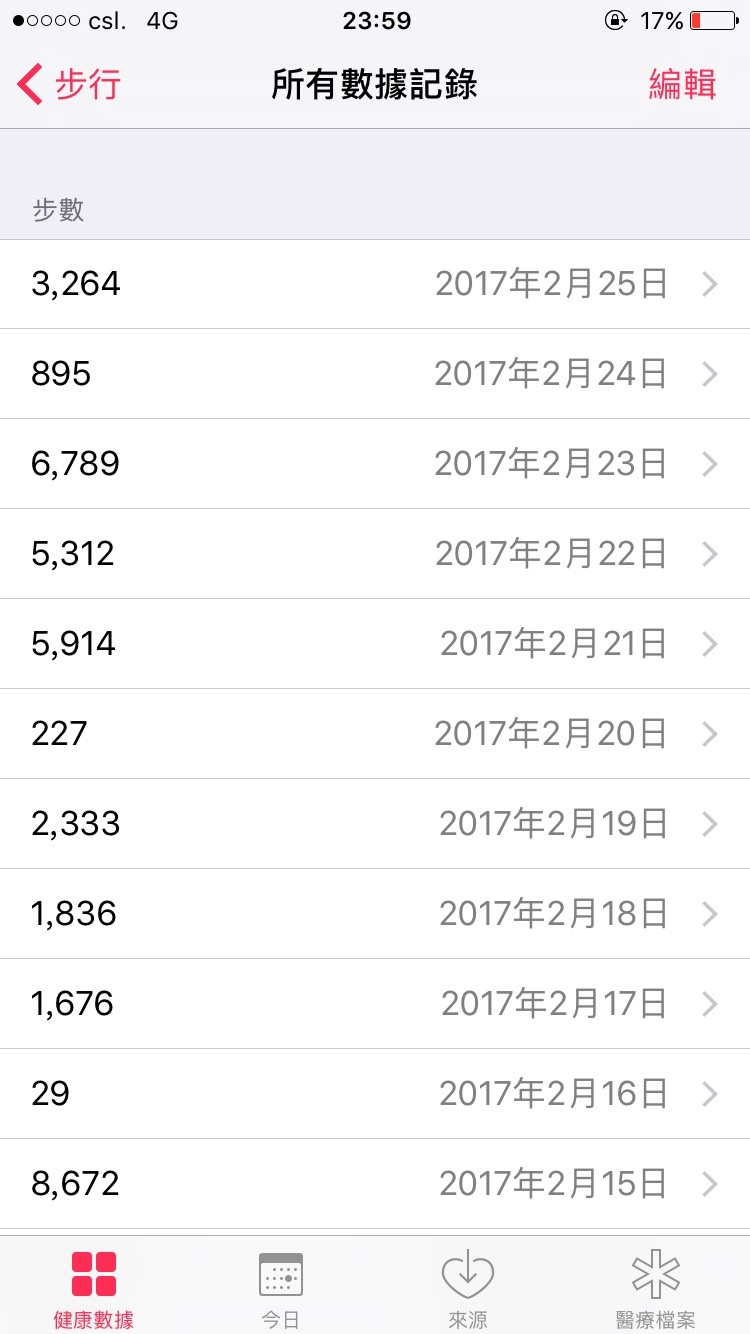Open the 2017年2月22日 step record
This screenshot has width=750, height=1334.
pos(375,554)
